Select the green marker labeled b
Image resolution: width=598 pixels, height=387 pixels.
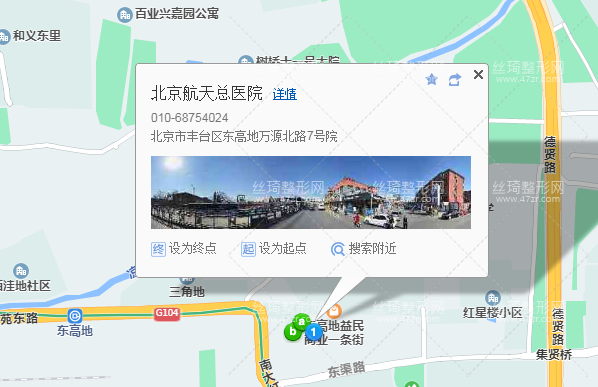pyautogui.click(x=292, y=332)
